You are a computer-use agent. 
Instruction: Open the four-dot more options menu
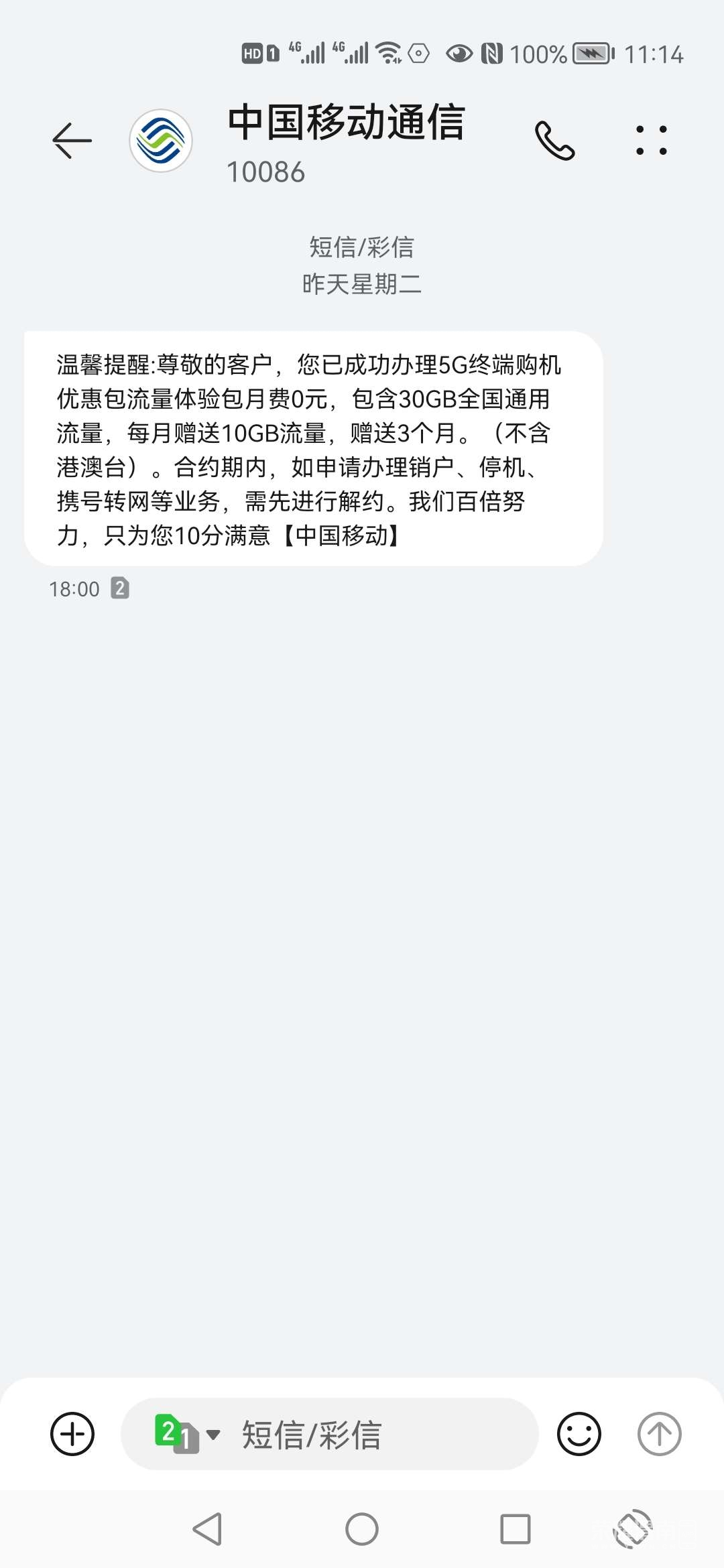point(651,141)
